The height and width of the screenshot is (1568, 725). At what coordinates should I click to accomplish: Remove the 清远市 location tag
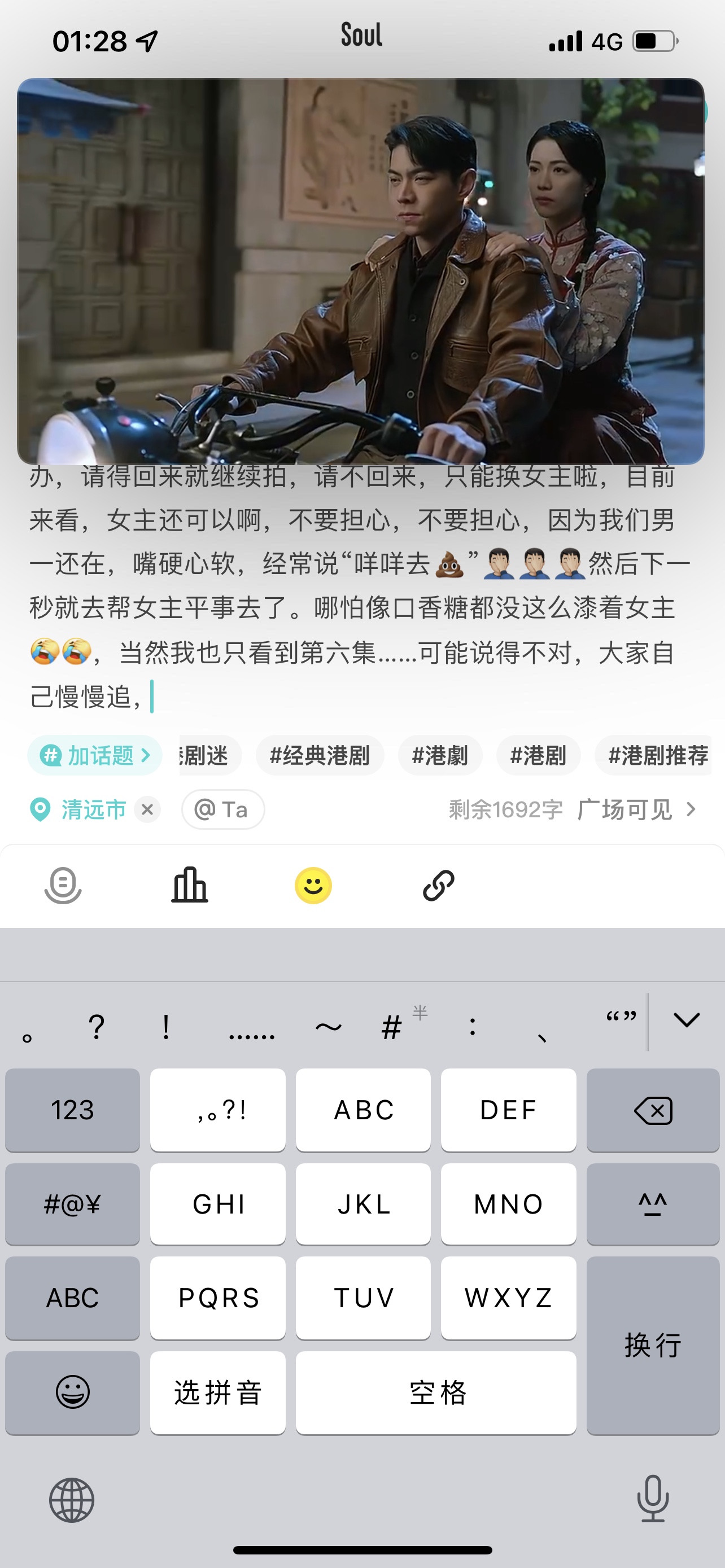[147, 809]
